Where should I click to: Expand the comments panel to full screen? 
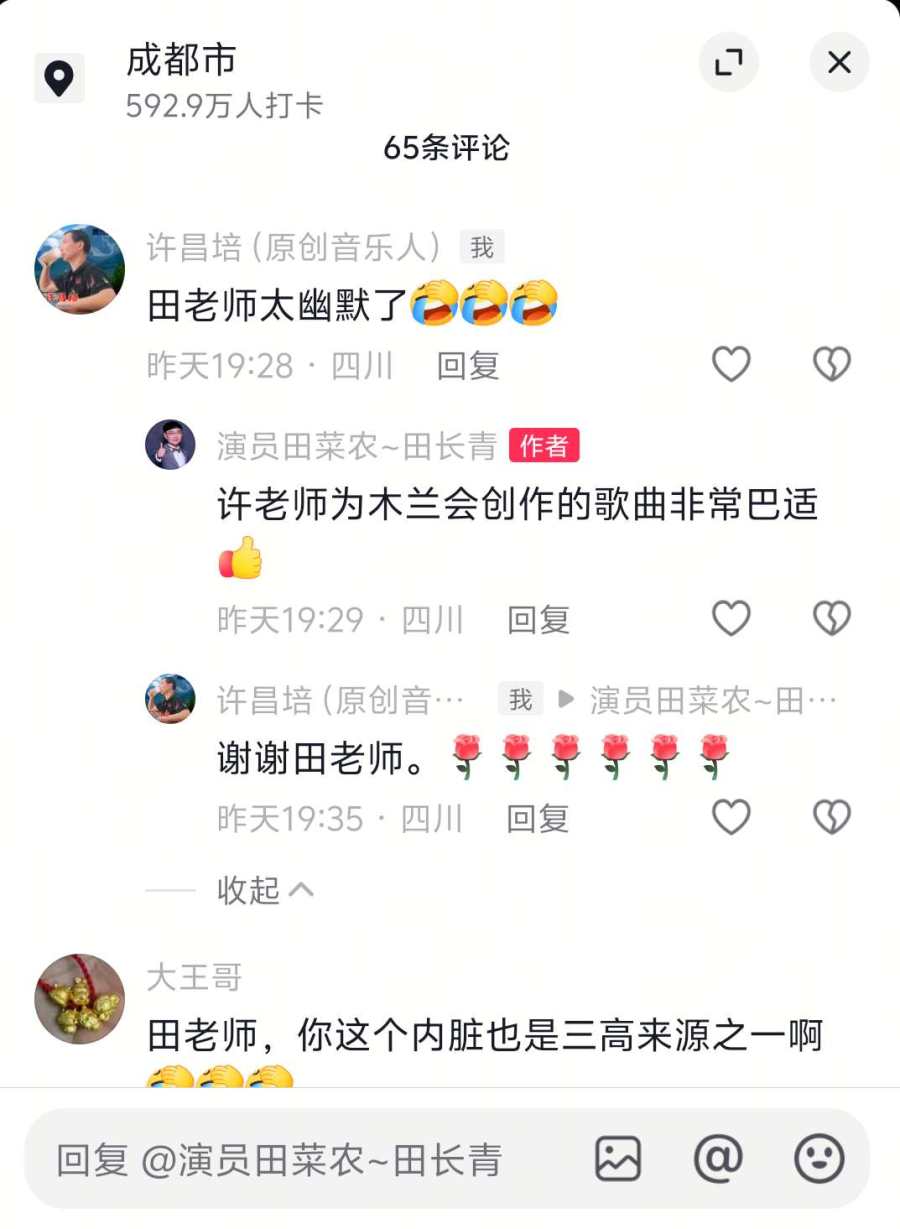(x=728, y=63)
